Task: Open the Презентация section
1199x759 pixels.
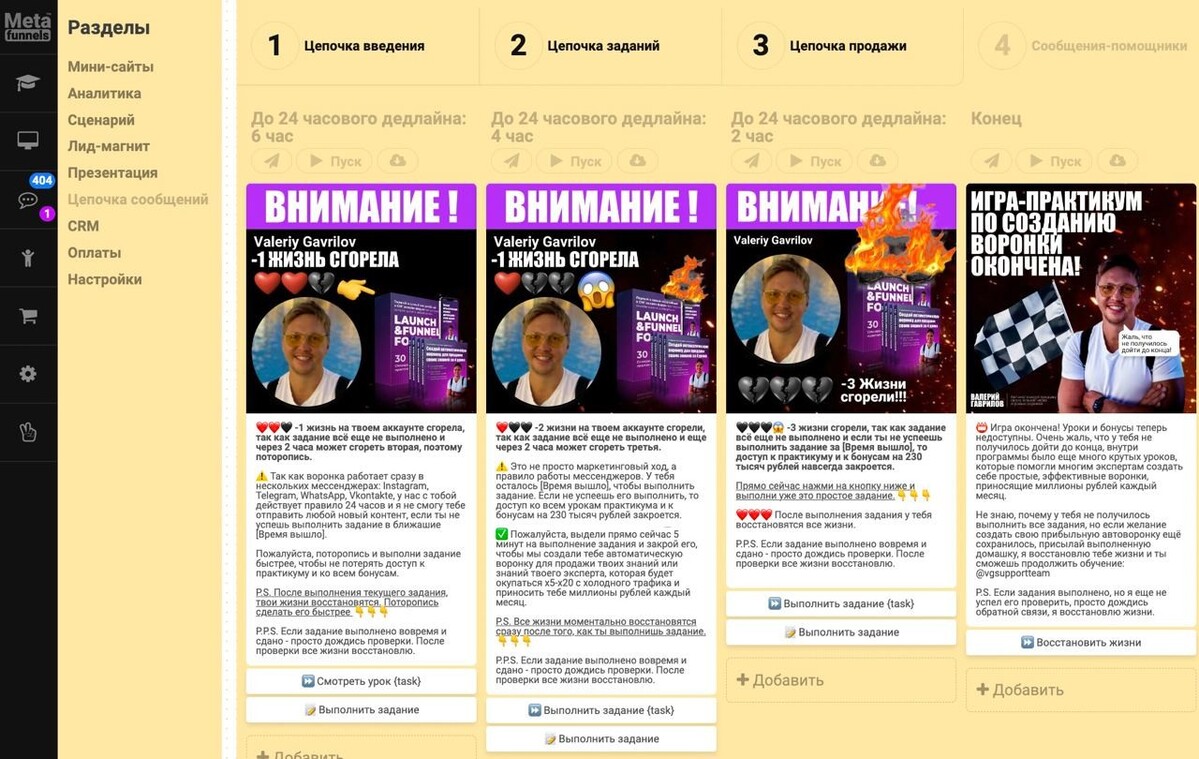Action: (x=112, y=173)
